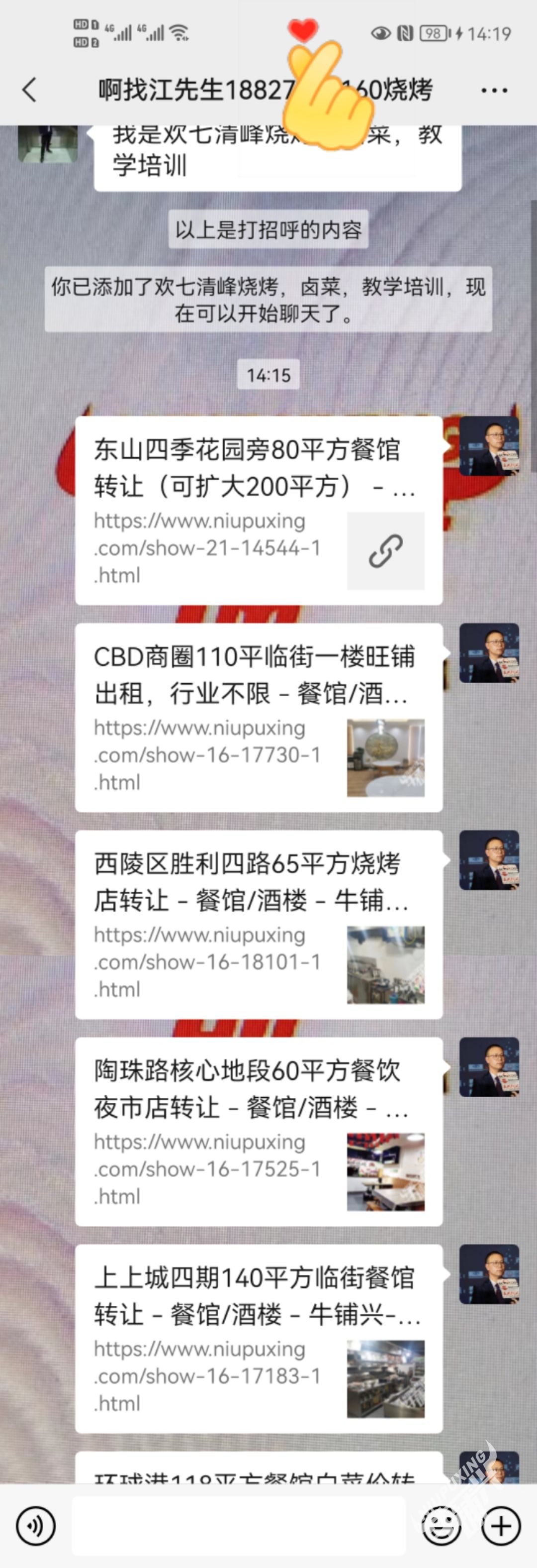
Task: Open the 西陵区胜利四路65平方烧烤店转让 link
Action: [259, 924]
